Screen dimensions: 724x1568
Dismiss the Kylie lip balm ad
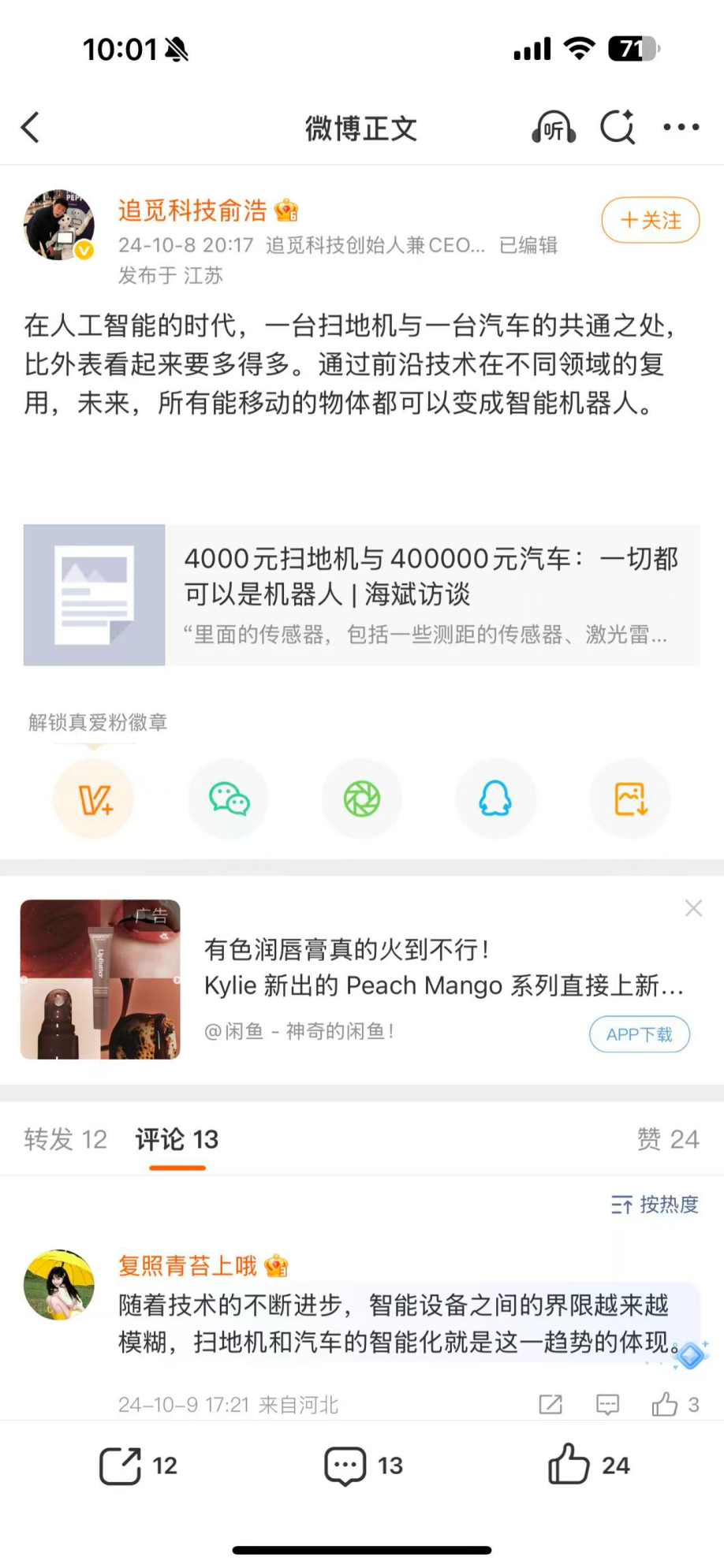point(693,908)
